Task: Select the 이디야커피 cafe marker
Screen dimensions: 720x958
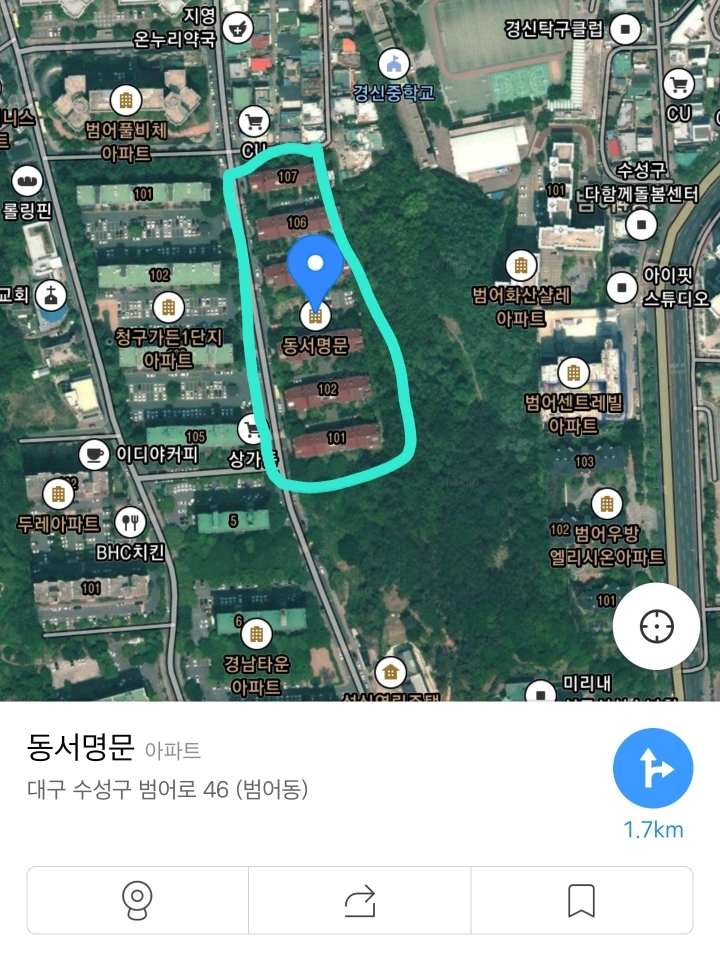Action: coord(95,454)
